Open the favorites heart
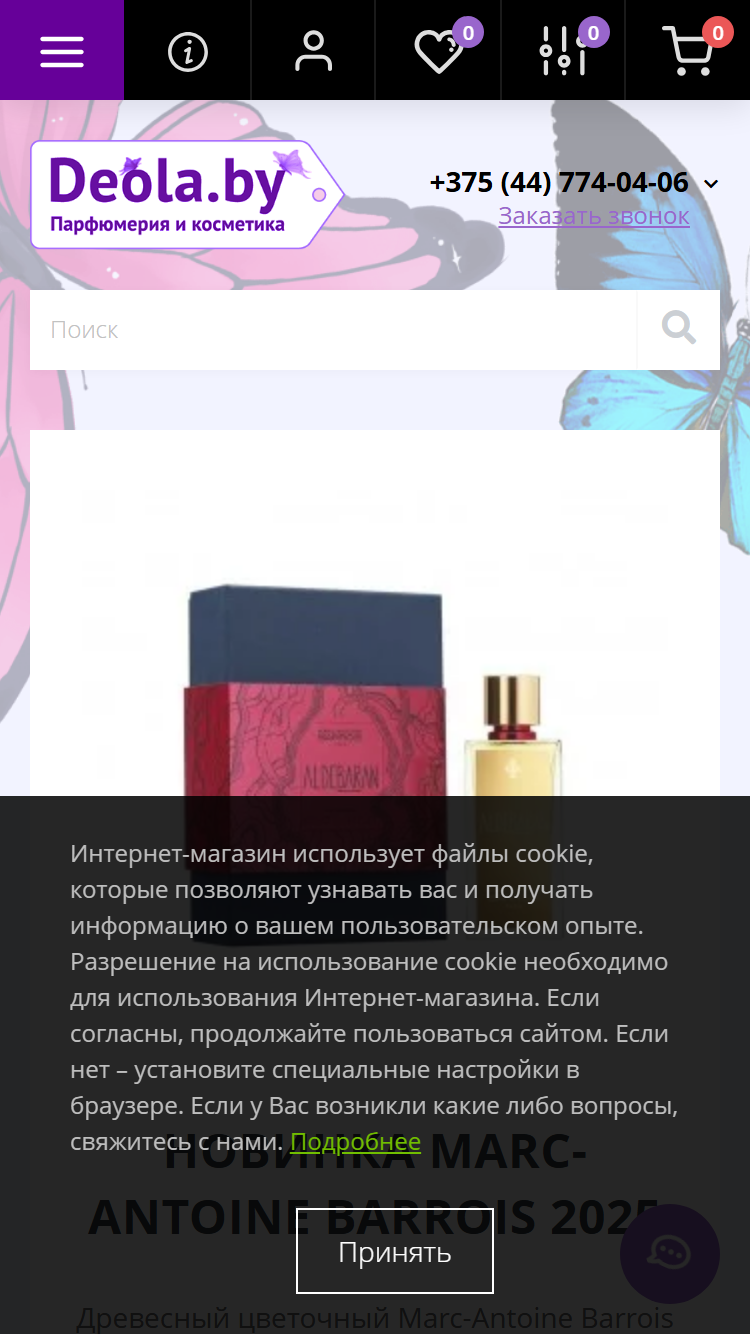The width and height of the screenshot is (750, 1334). click(x=438, y=50)
